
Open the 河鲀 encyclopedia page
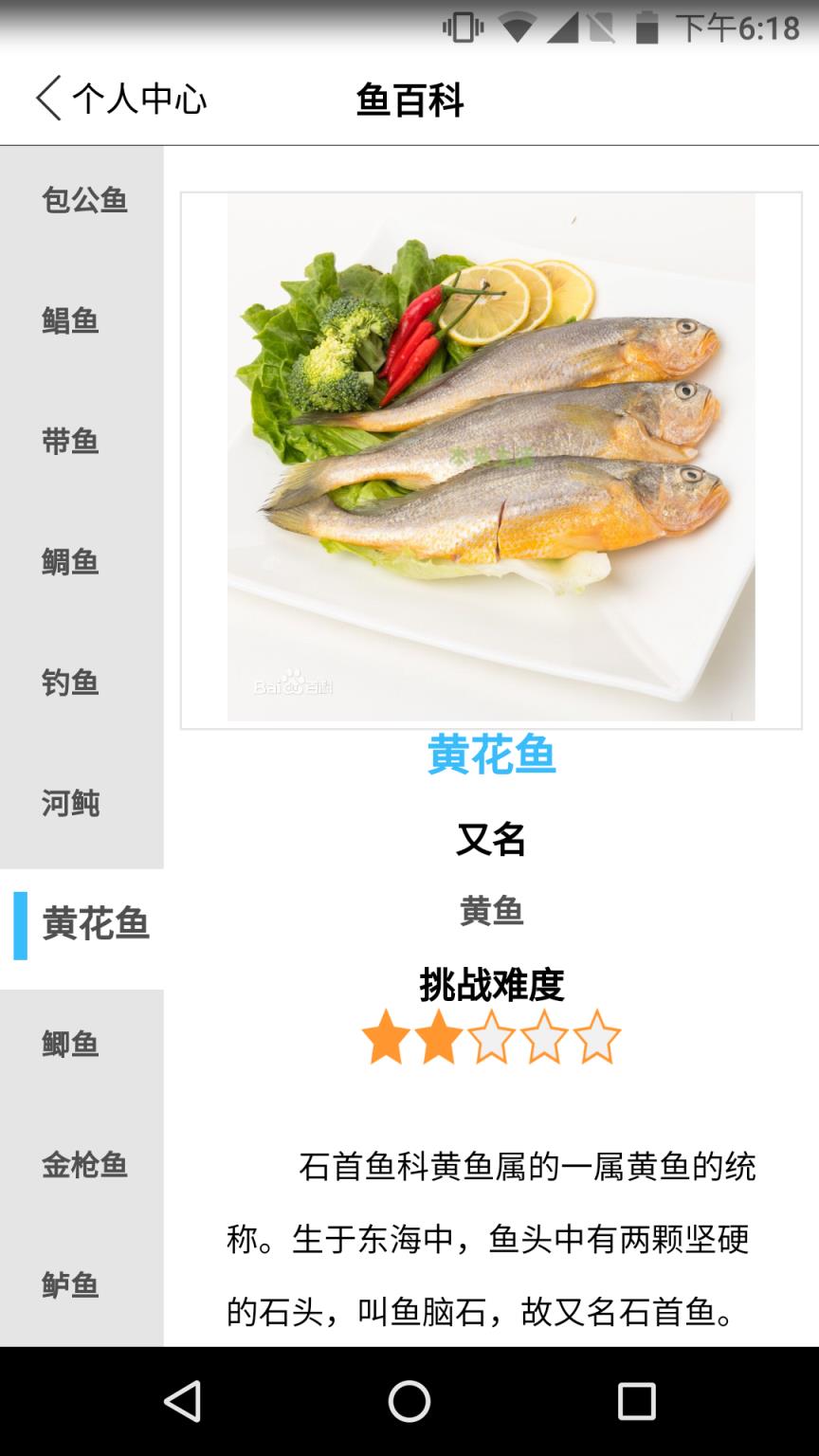[x=70, y=804]
